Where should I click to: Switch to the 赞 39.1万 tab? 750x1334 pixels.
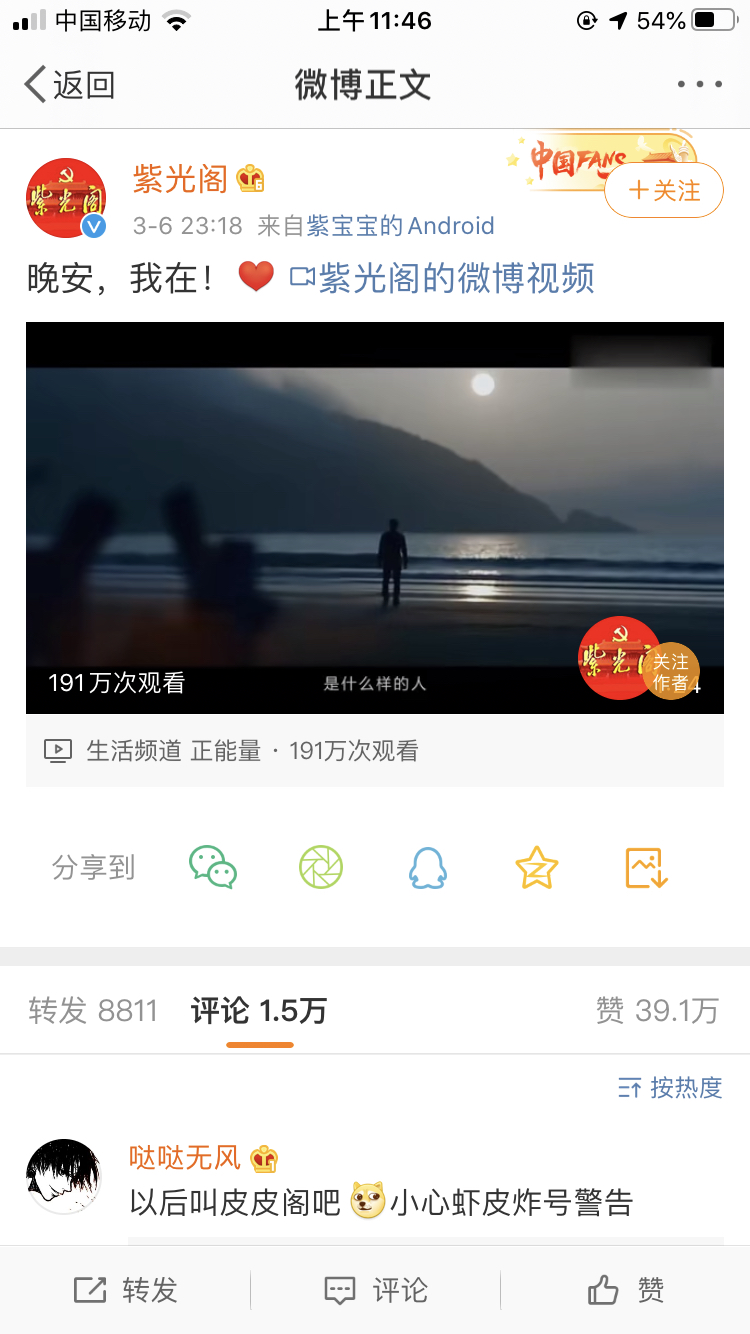point(657,1011)
